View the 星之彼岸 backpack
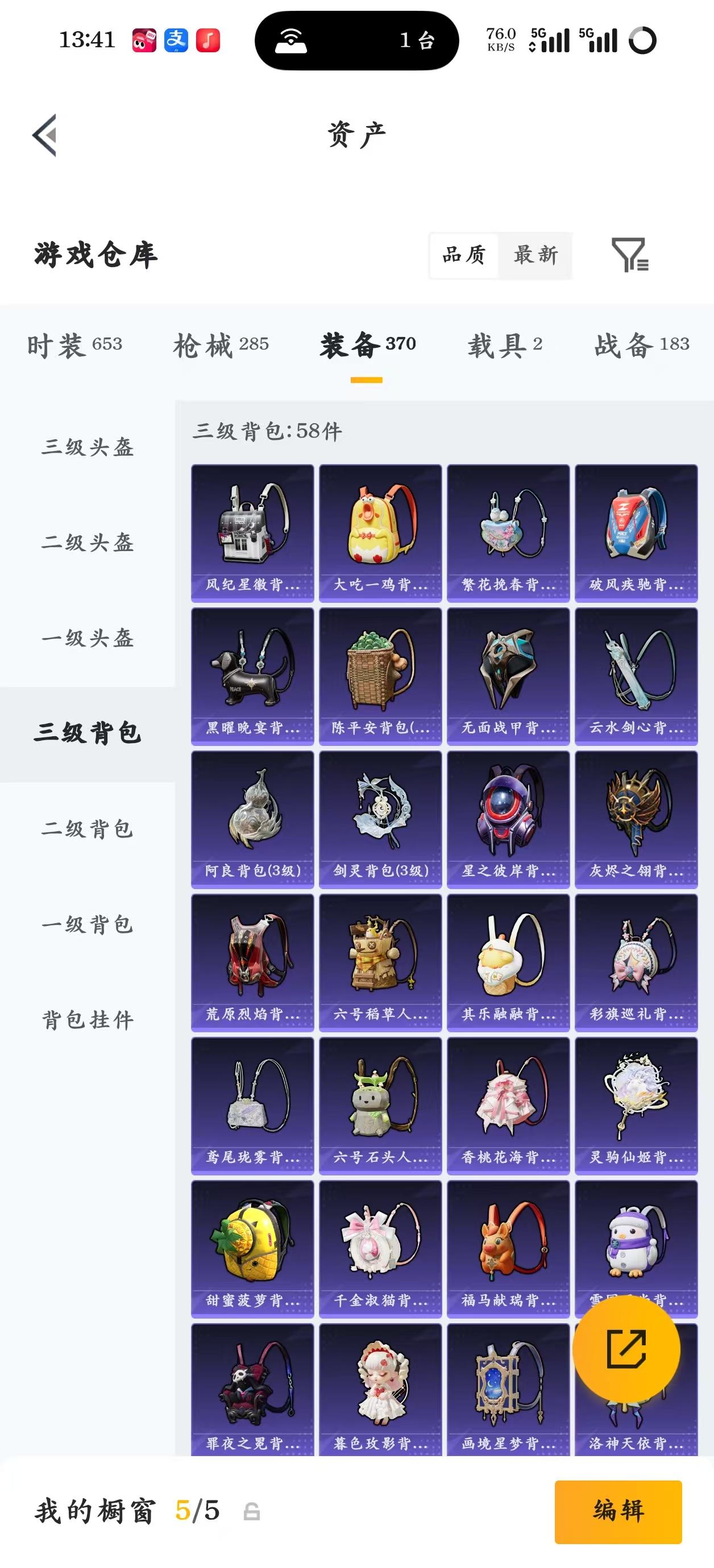The height and width of the screenshot is (1568, 714). click(x=508, y=819)
